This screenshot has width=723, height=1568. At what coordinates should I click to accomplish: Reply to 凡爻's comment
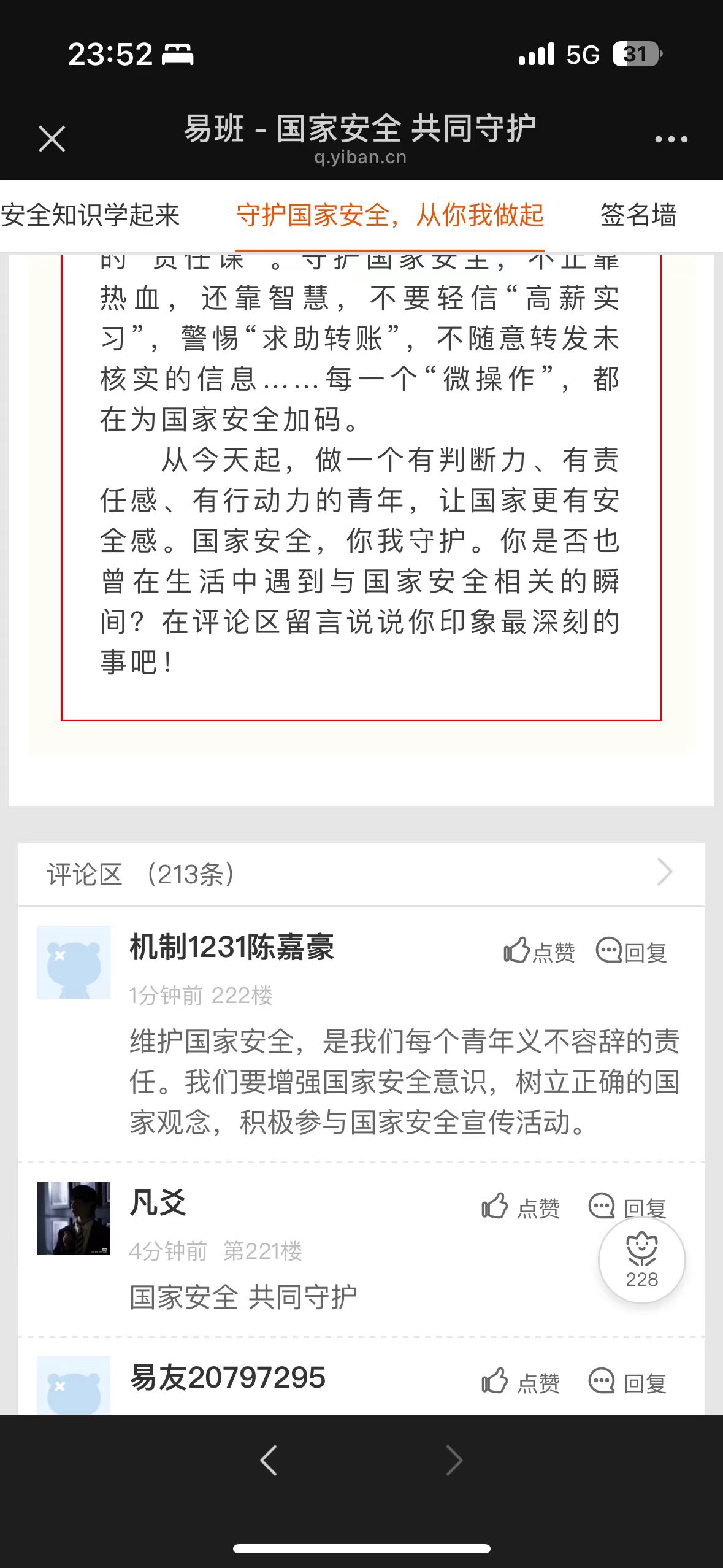627,1207
